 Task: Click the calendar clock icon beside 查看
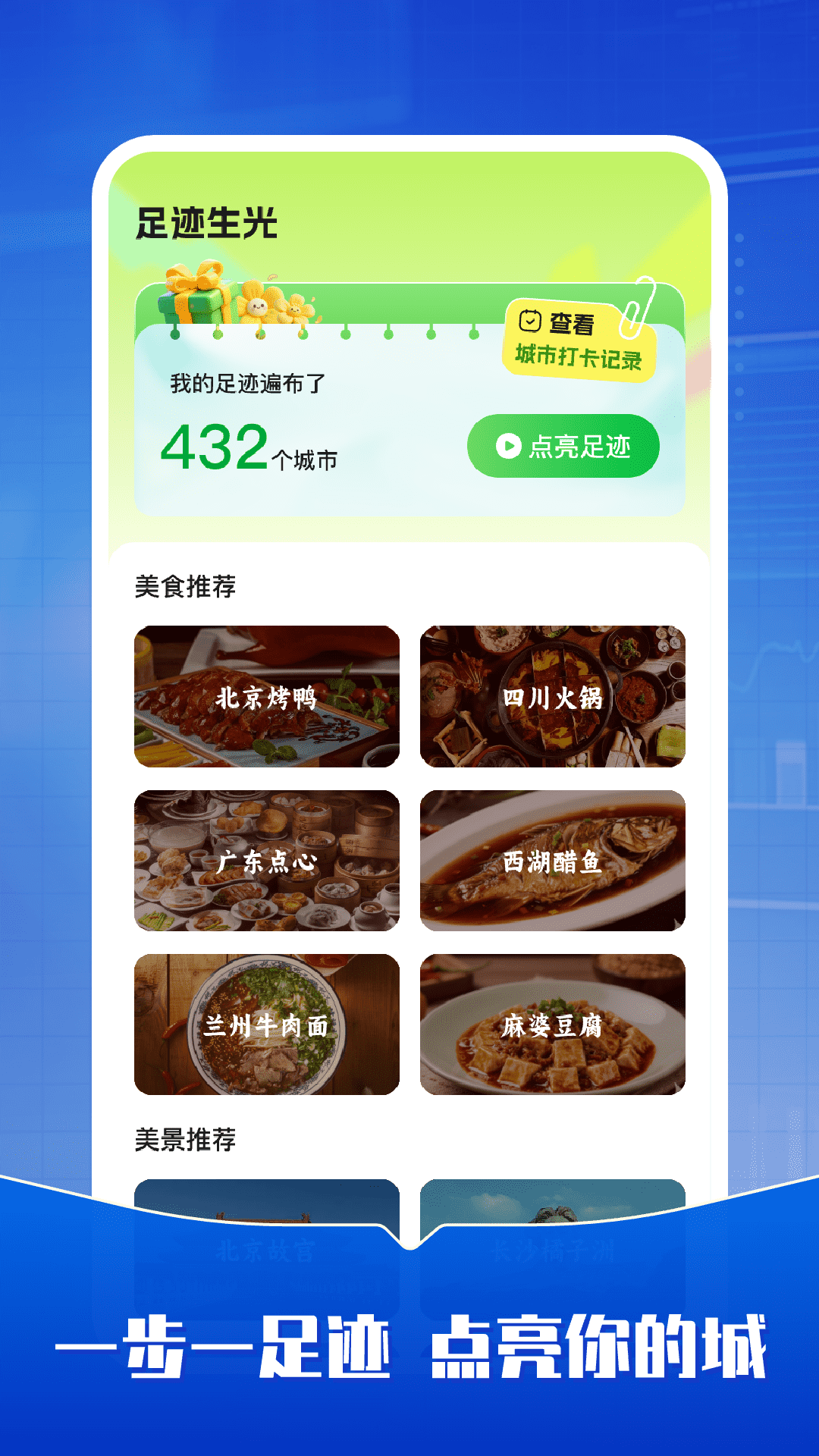(x=531, y=322)
